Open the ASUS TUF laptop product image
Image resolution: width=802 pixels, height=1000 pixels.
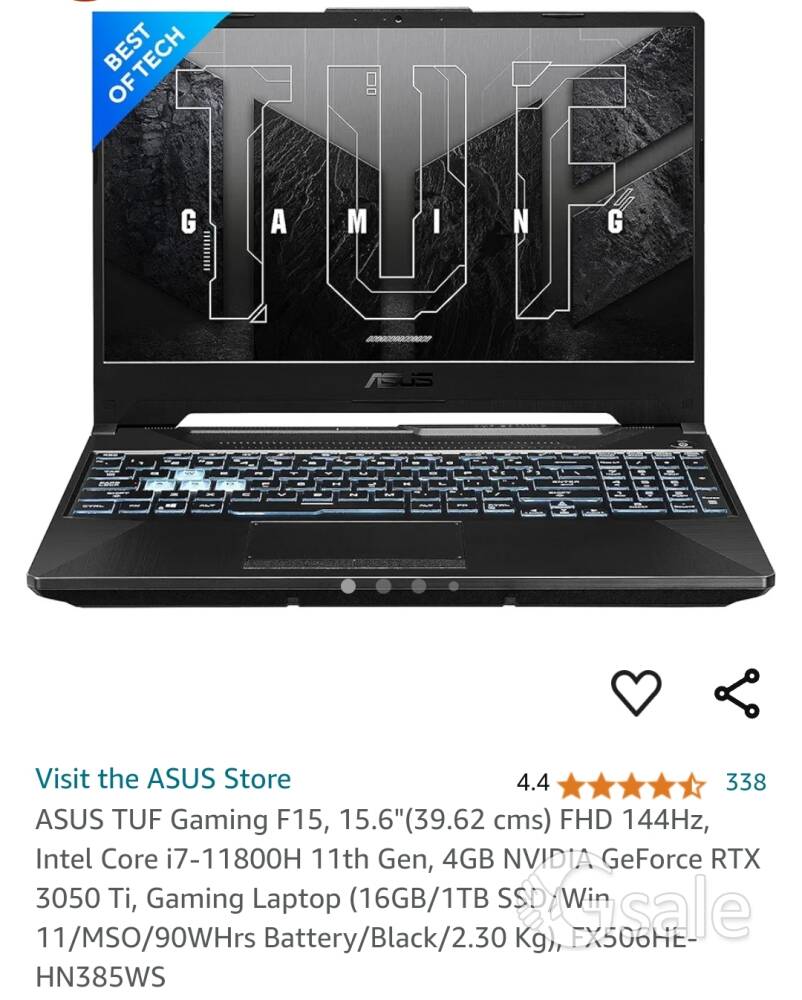(400, 300)
